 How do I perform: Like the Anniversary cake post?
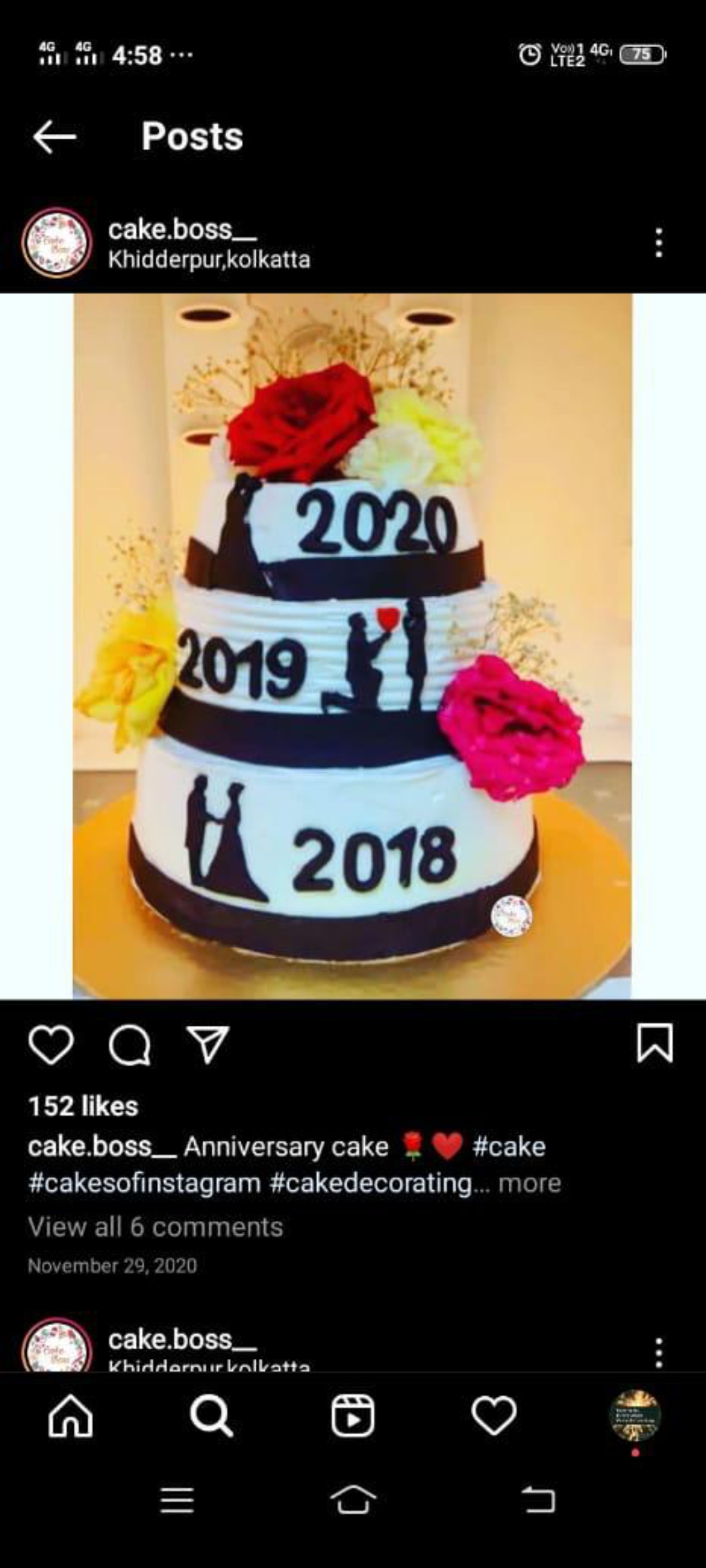pyautogui.click(x=51, y=1045)
